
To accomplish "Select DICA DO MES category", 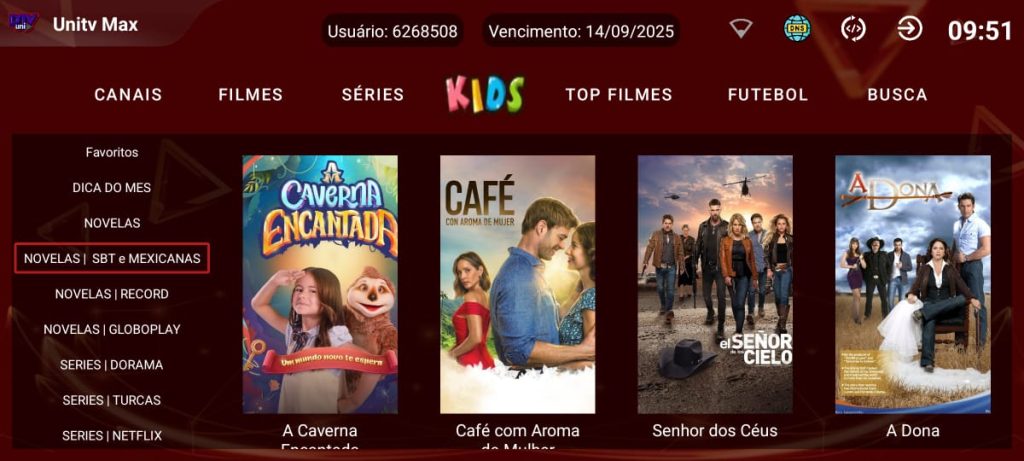I will point(112,188).
